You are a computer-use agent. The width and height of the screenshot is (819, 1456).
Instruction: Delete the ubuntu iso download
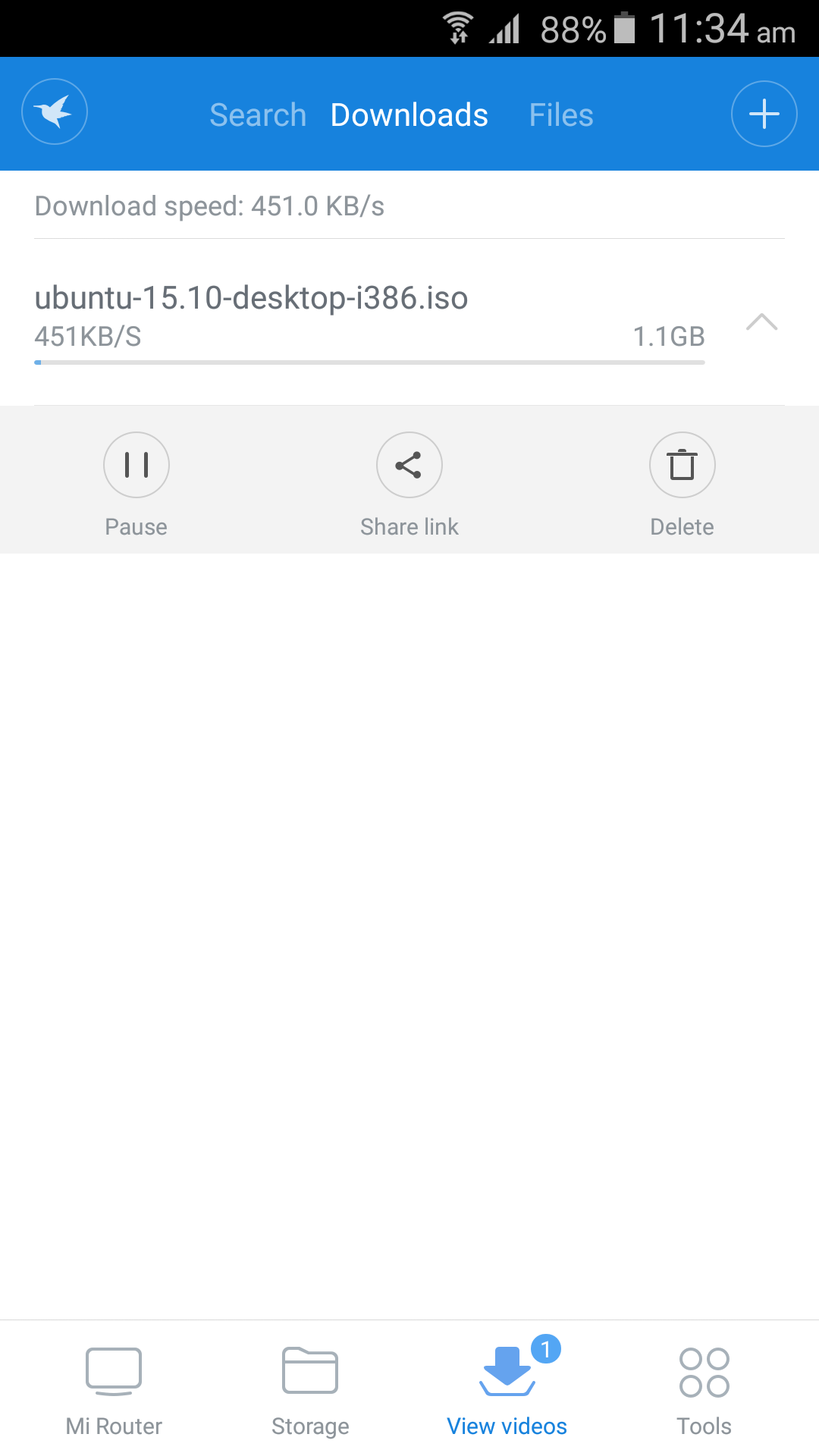click(x=682, y=465)
